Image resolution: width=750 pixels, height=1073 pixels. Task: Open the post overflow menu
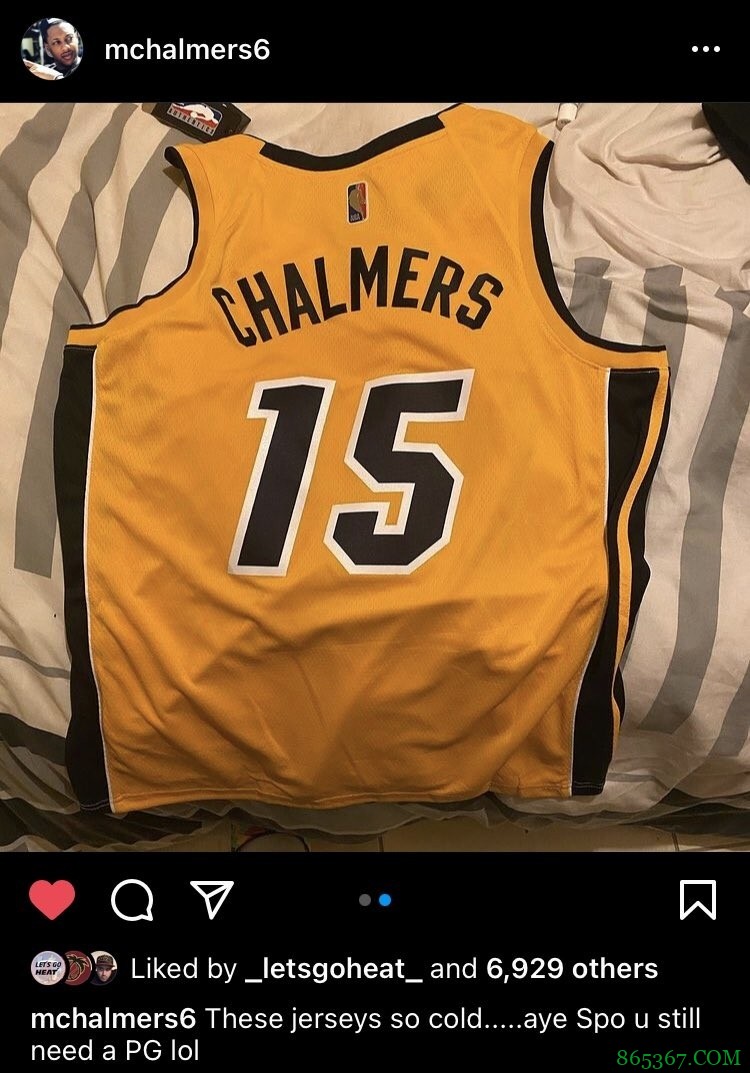pos(705,49)
